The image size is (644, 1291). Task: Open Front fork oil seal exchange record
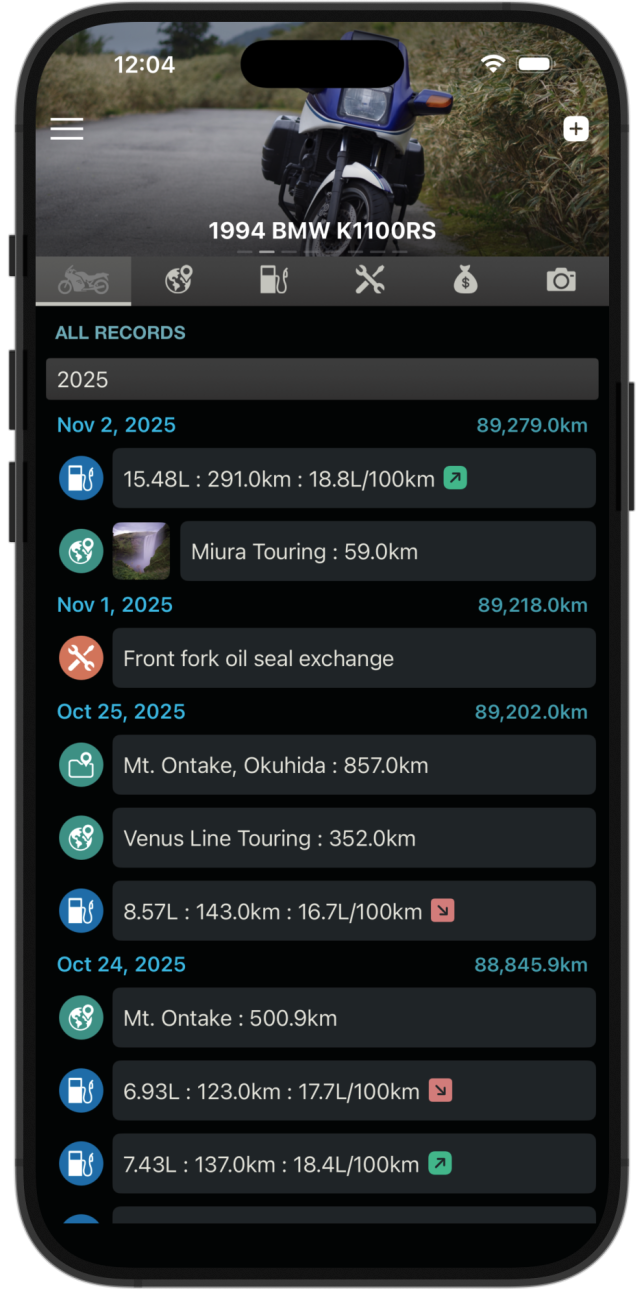point(354,659)
